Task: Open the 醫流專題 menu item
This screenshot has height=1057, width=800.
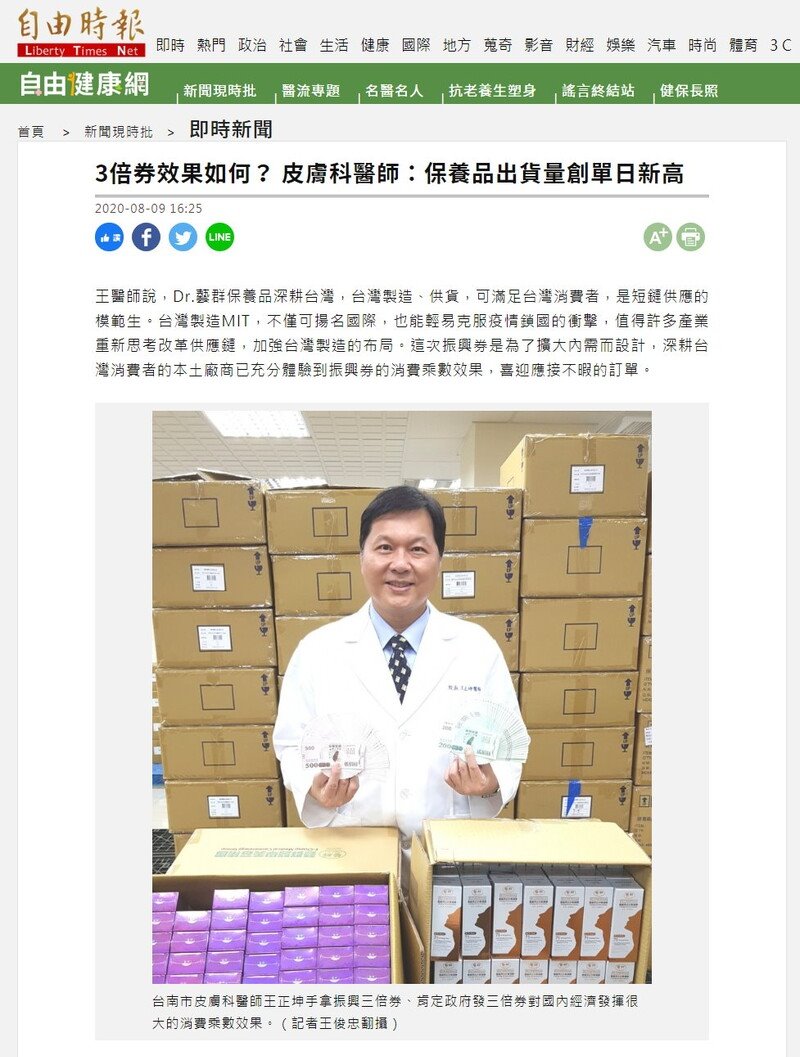Action: click(x=311, y=90)
